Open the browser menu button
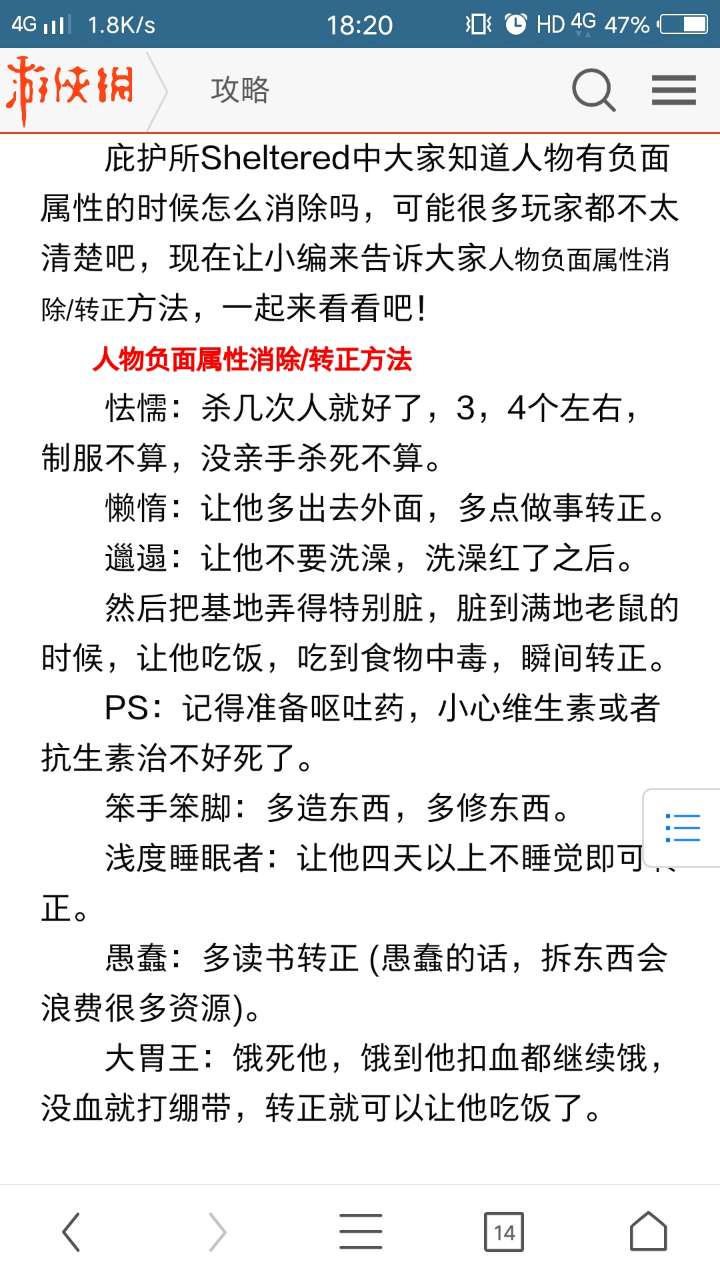Screen dimensions: 720x1280 [x=360, y=1232]
